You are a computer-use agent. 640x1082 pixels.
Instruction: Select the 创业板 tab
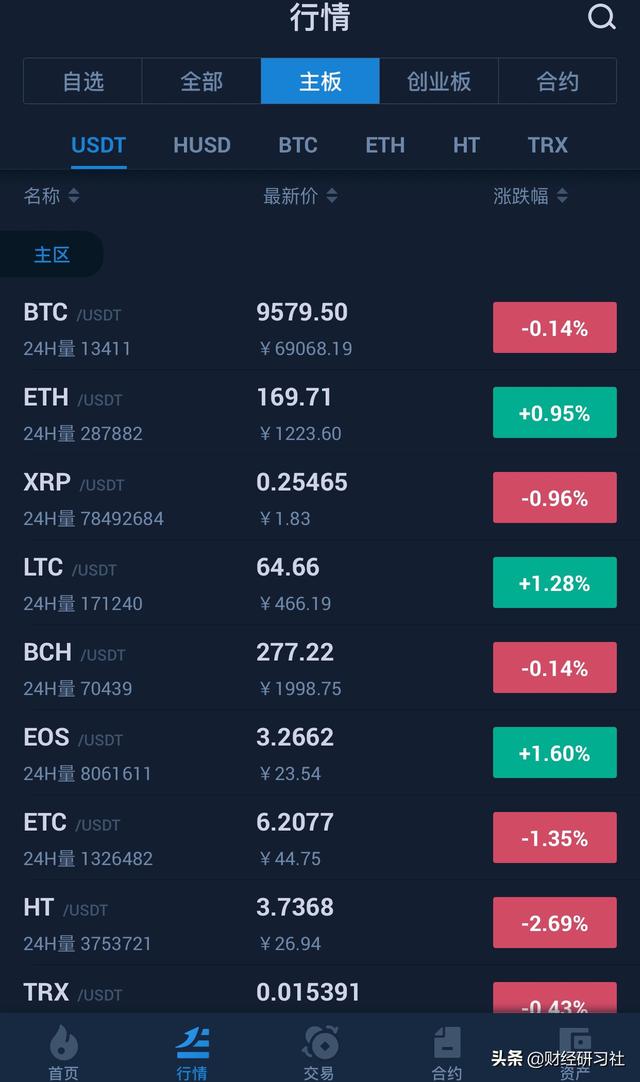point(439,81)
